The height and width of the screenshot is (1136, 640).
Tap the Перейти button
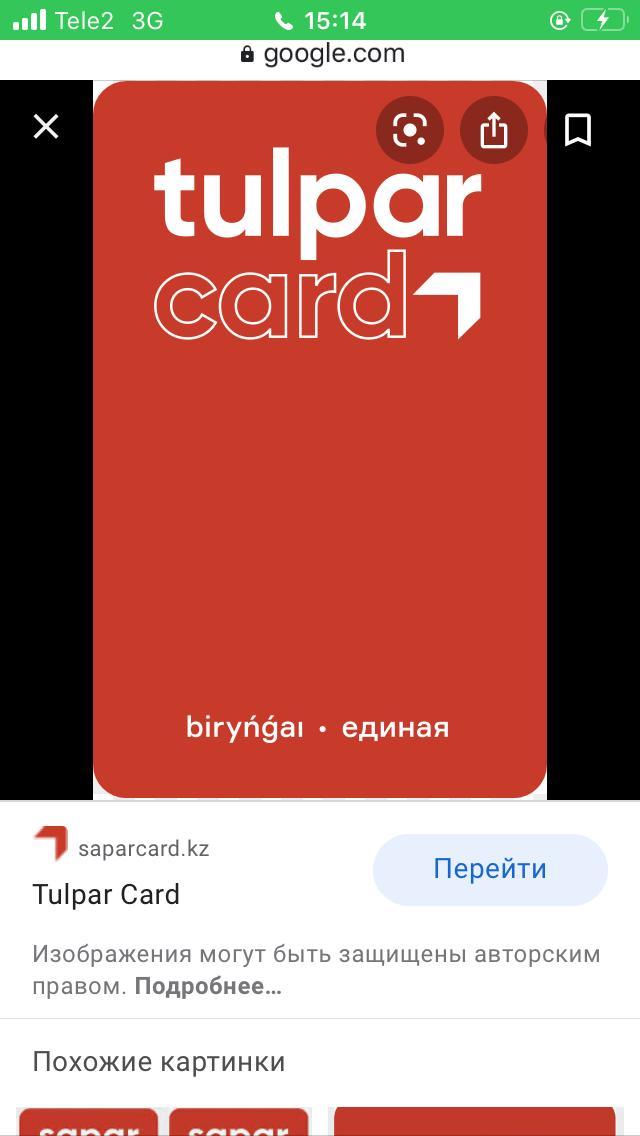[490, 869]
